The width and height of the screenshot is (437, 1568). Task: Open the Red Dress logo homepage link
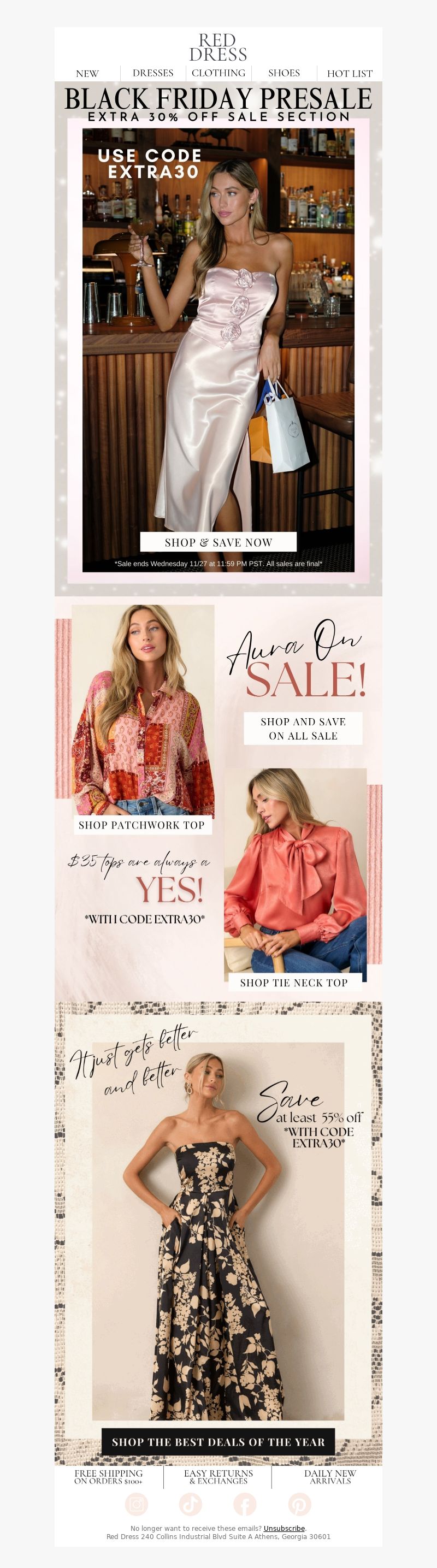pos(218,48)
